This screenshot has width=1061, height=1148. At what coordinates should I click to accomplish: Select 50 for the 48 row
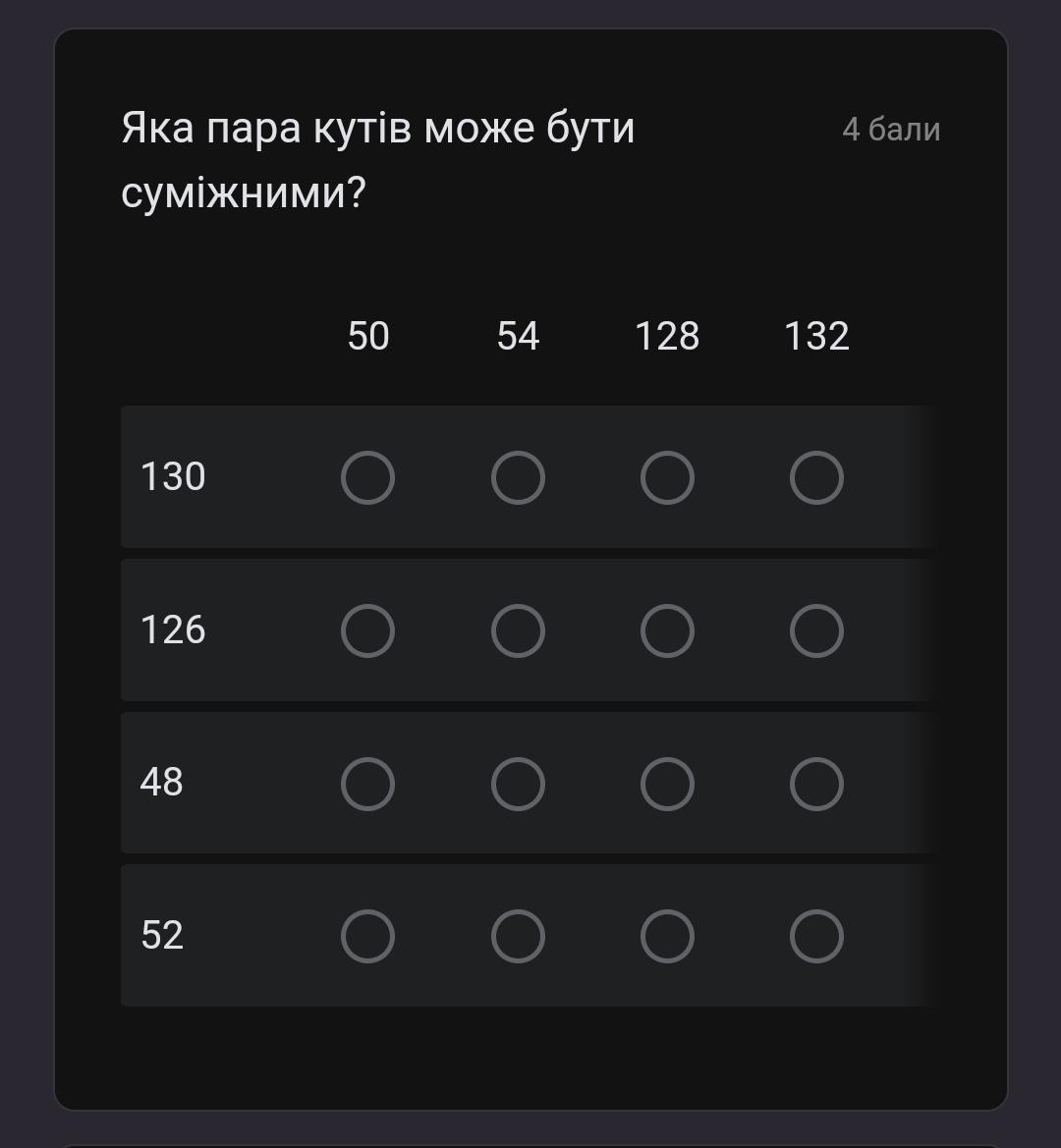coord(367,784)
